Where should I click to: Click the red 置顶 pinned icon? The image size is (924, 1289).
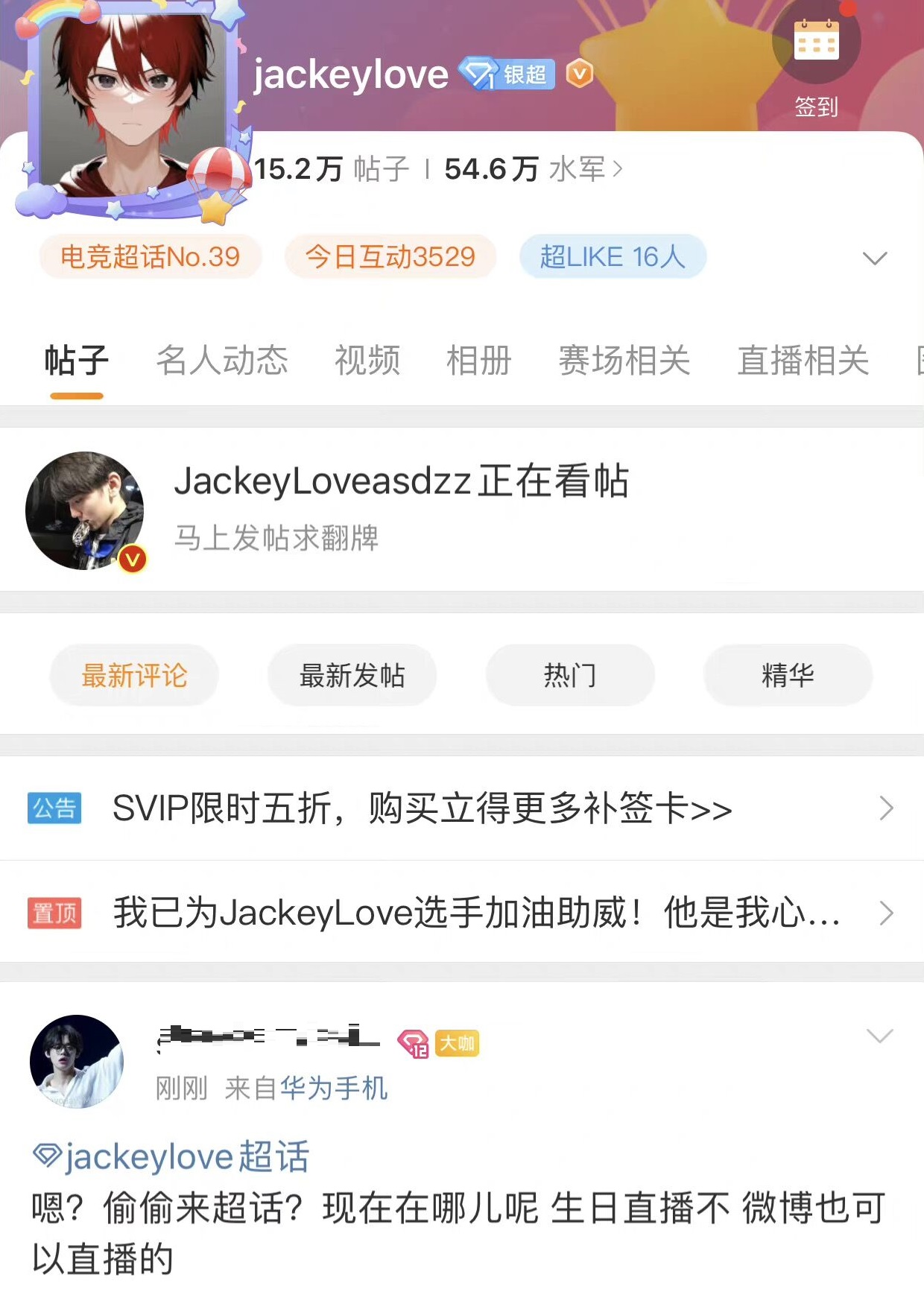pyautogui.click(x=54, y=912)
